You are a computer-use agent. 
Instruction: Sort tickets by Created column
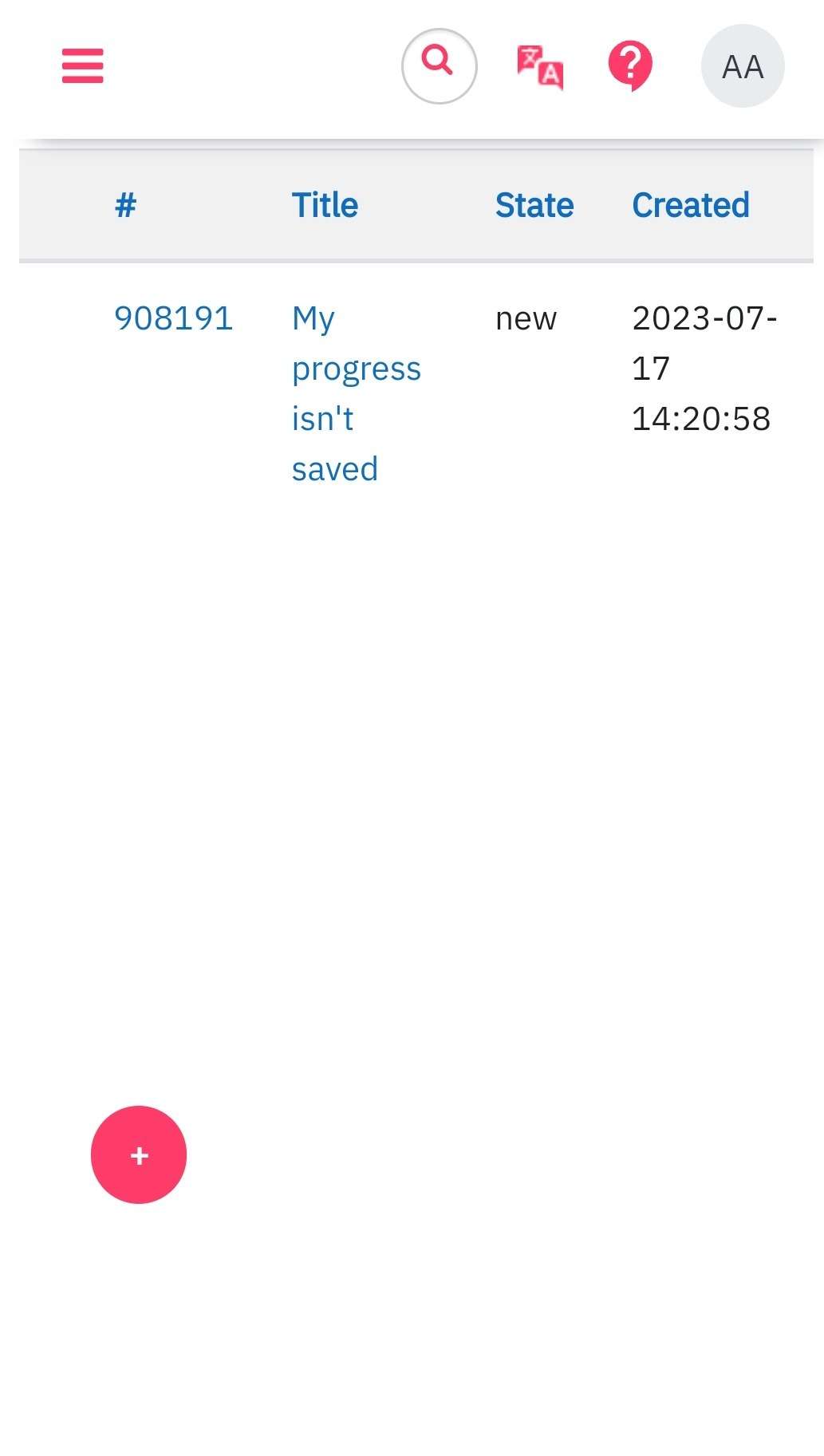click(691, 205)
